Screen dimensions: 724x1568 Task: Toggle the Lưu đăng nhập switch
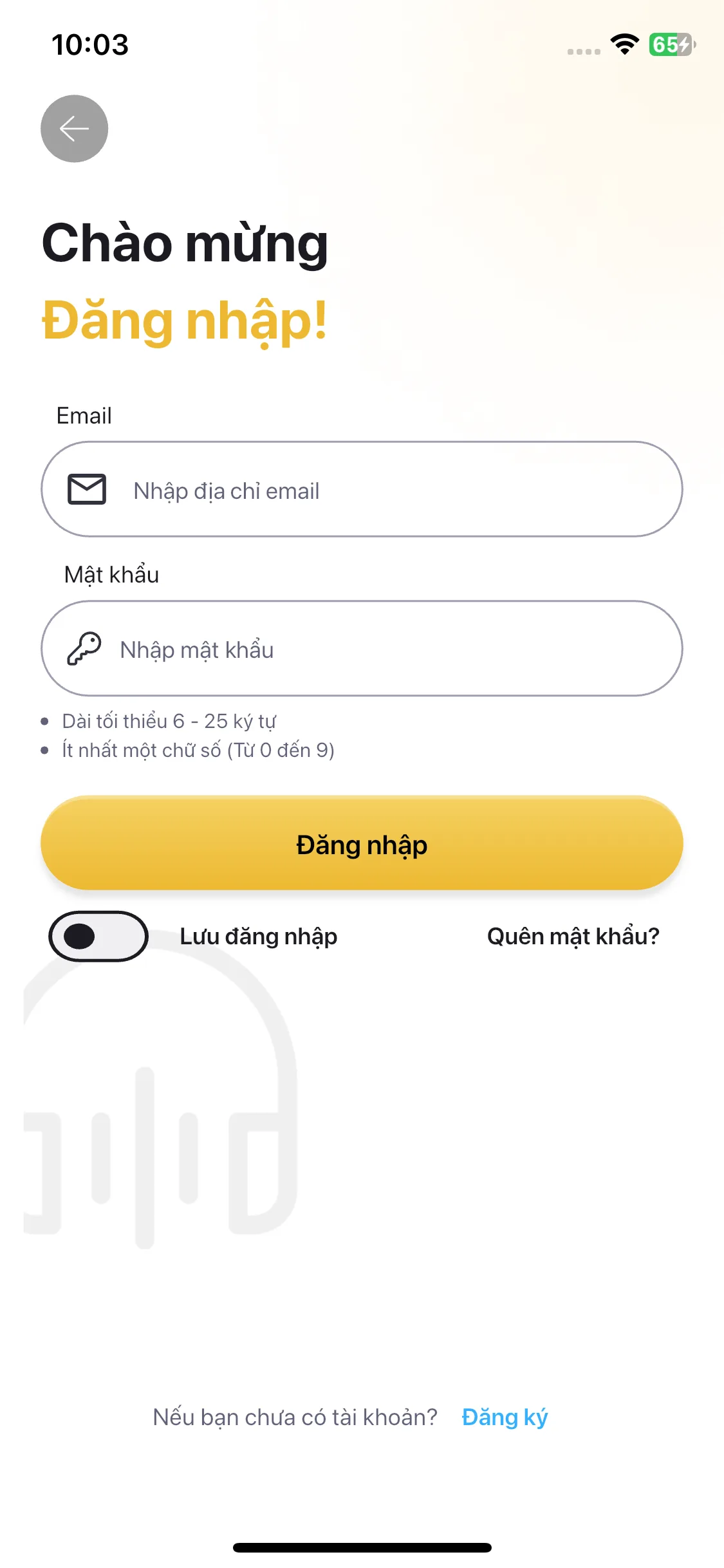[x=98, y=937]
